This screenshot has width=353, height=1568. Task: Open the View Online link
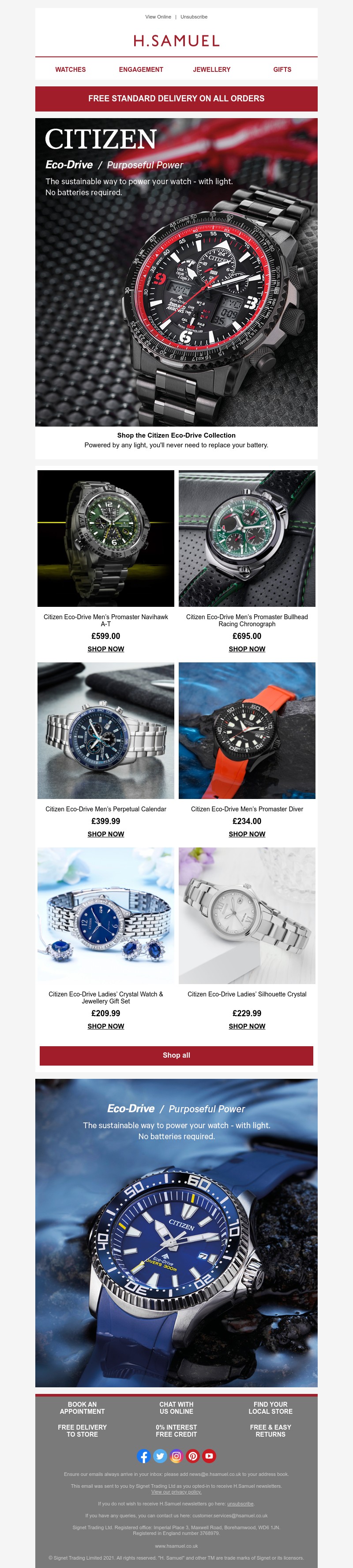[x=158, y=17]
